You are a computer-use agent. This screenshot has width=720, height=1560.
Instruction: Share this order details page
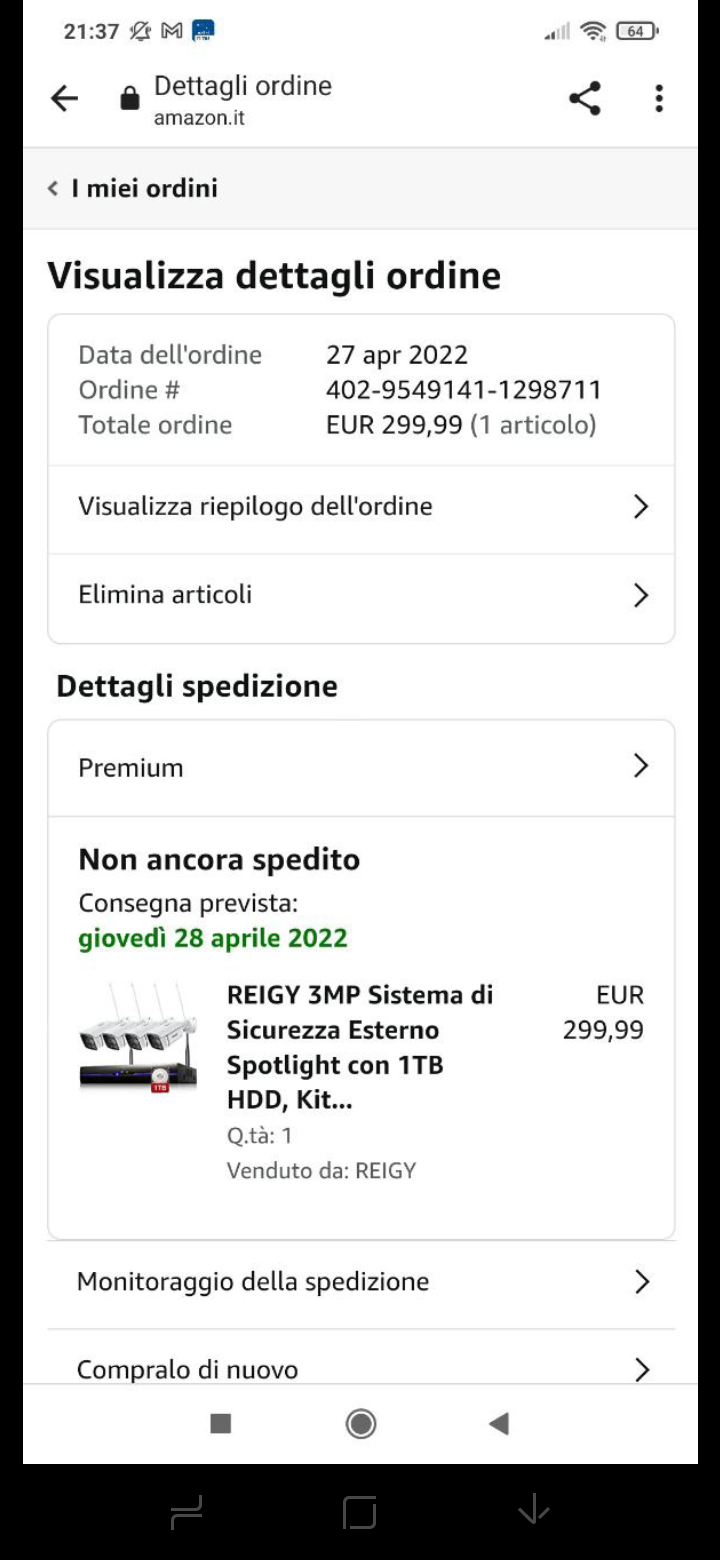click(x=585, y=99)
